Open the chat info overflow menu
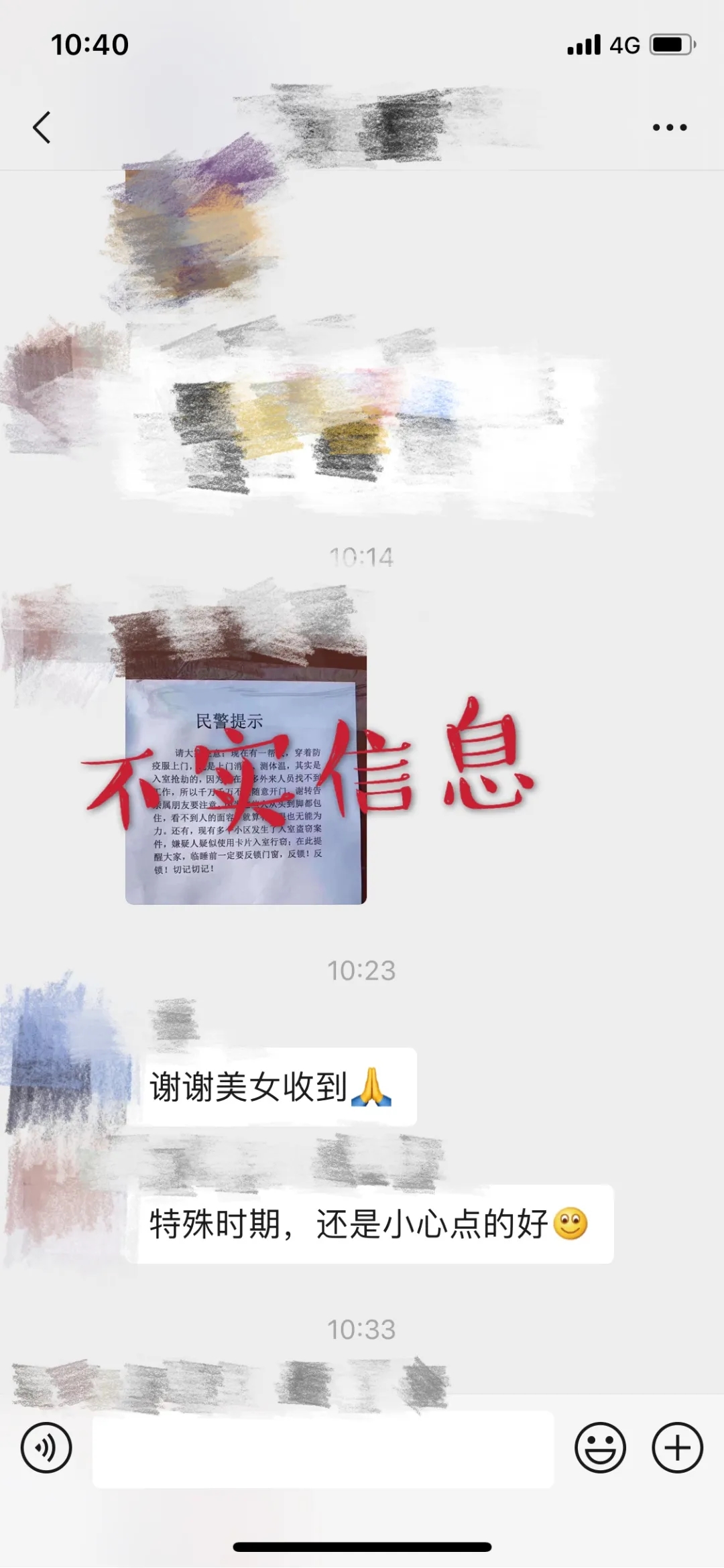The width and height of the screenshot is (724, 1568). coord(670,127)
